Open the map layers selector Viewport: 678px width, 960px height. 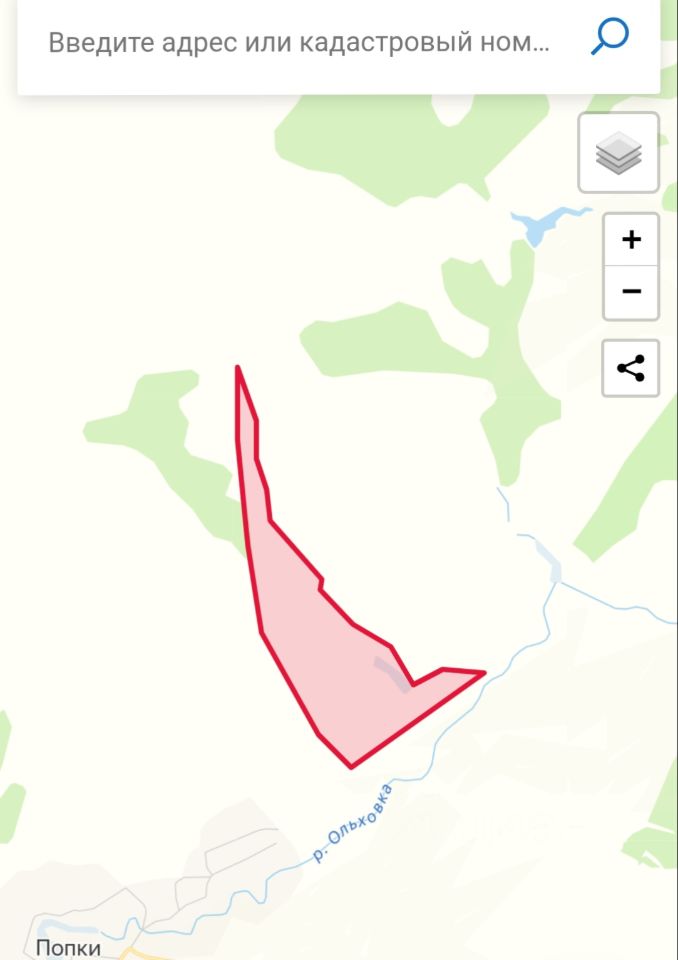pyautogui.click(x=618, y=153)
